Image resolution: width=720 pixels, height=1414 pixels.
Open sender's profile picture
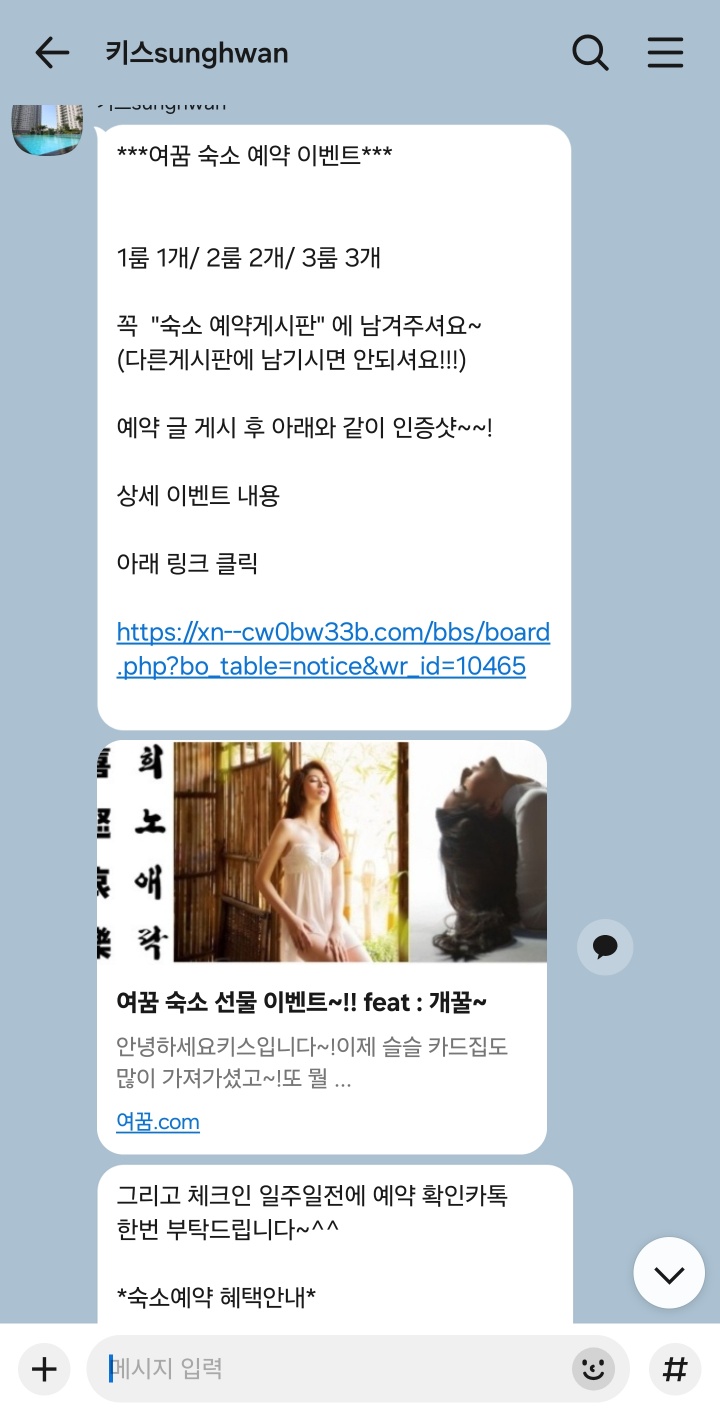coord(47,128)
